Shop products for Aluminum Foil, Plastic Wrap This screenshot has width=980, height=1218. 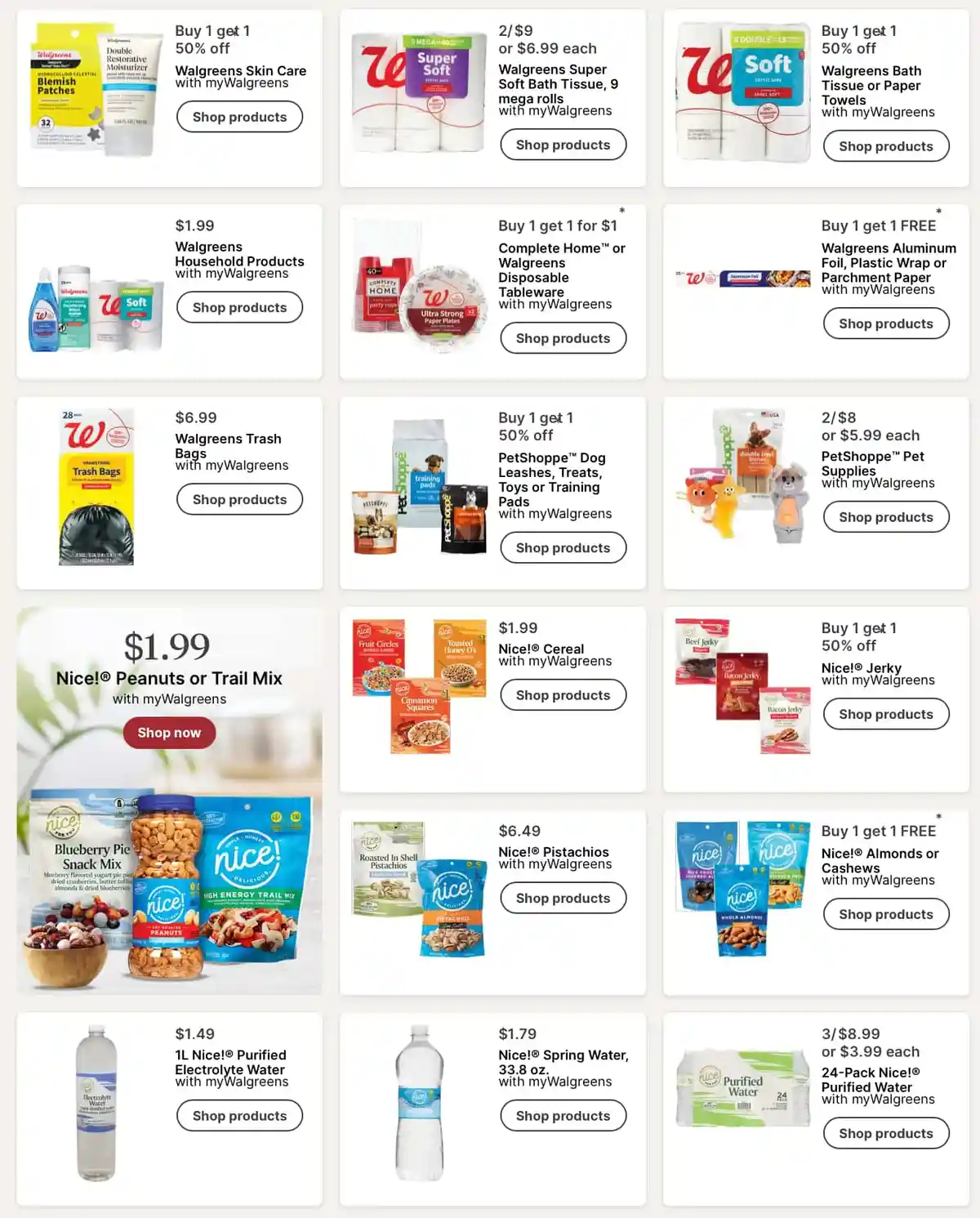(885, 323)
